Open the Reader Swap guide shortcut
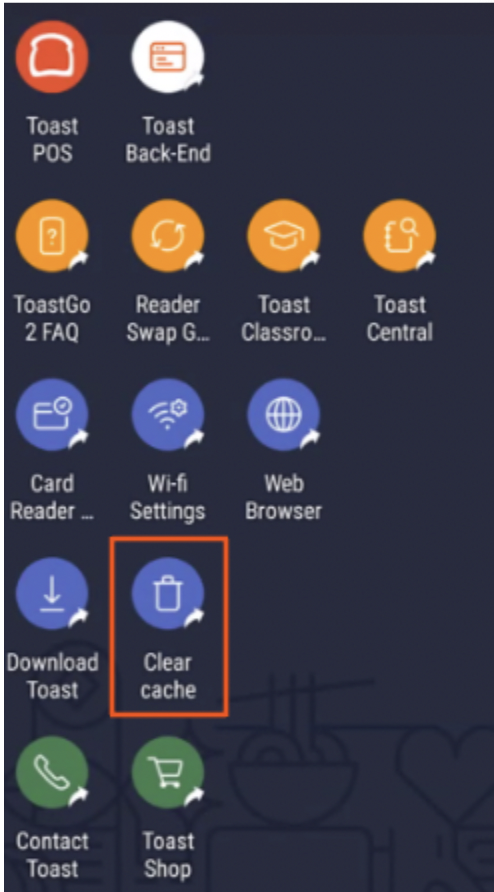 point(168,236)
